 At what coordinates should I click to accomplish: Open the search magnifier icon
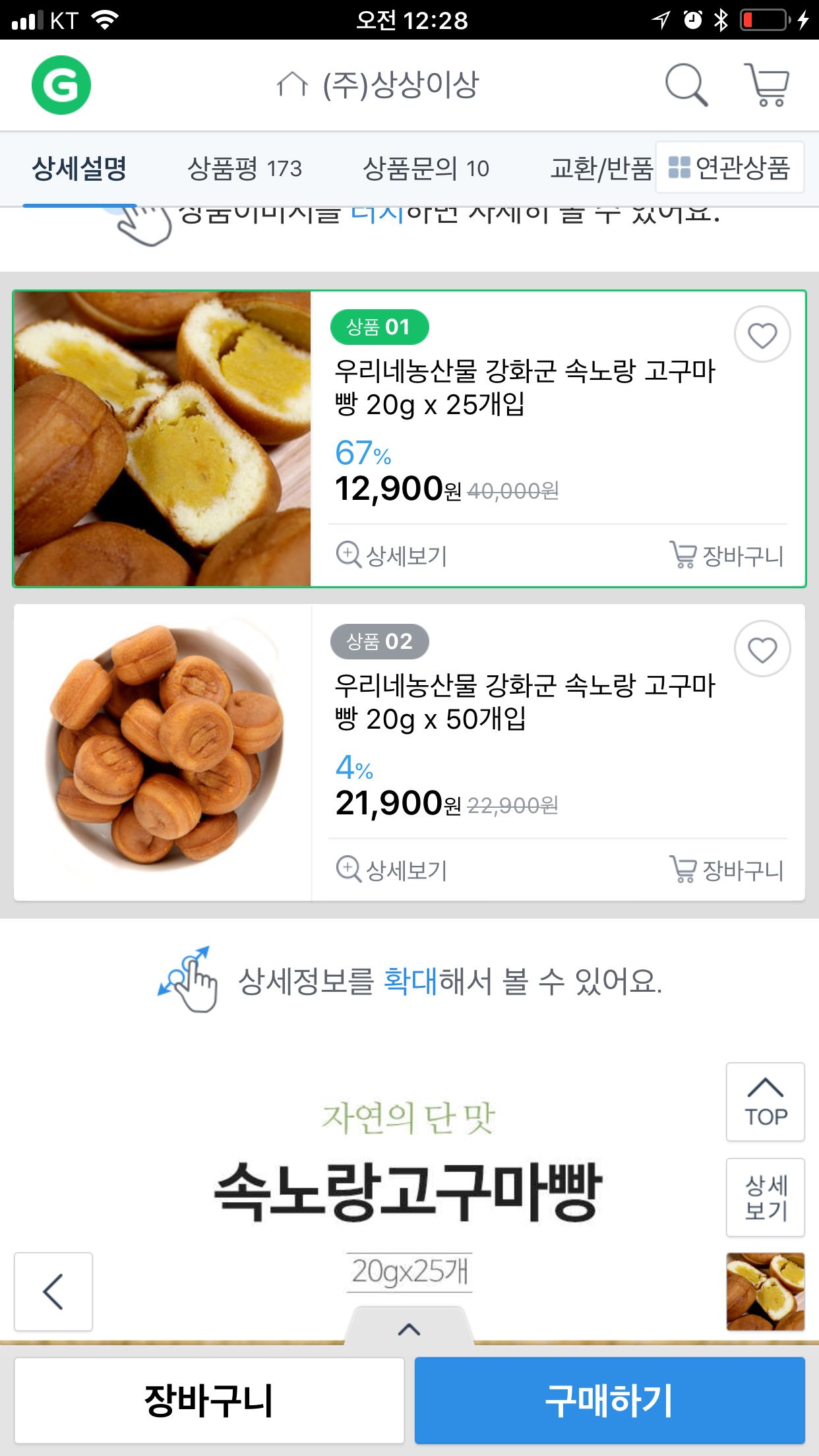coord(686,85)
